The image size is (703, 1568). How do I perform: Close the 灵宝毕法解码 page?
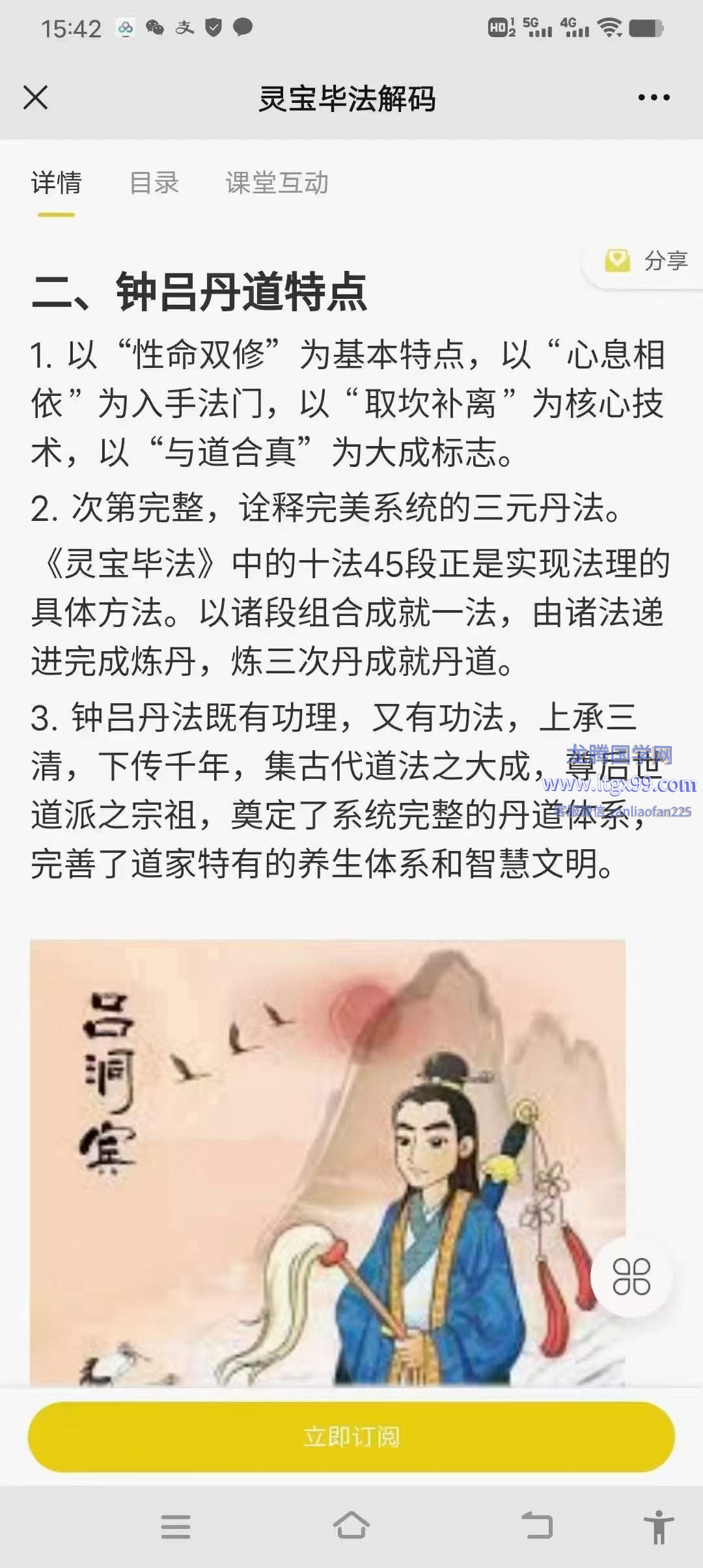(x=36, y=98)
